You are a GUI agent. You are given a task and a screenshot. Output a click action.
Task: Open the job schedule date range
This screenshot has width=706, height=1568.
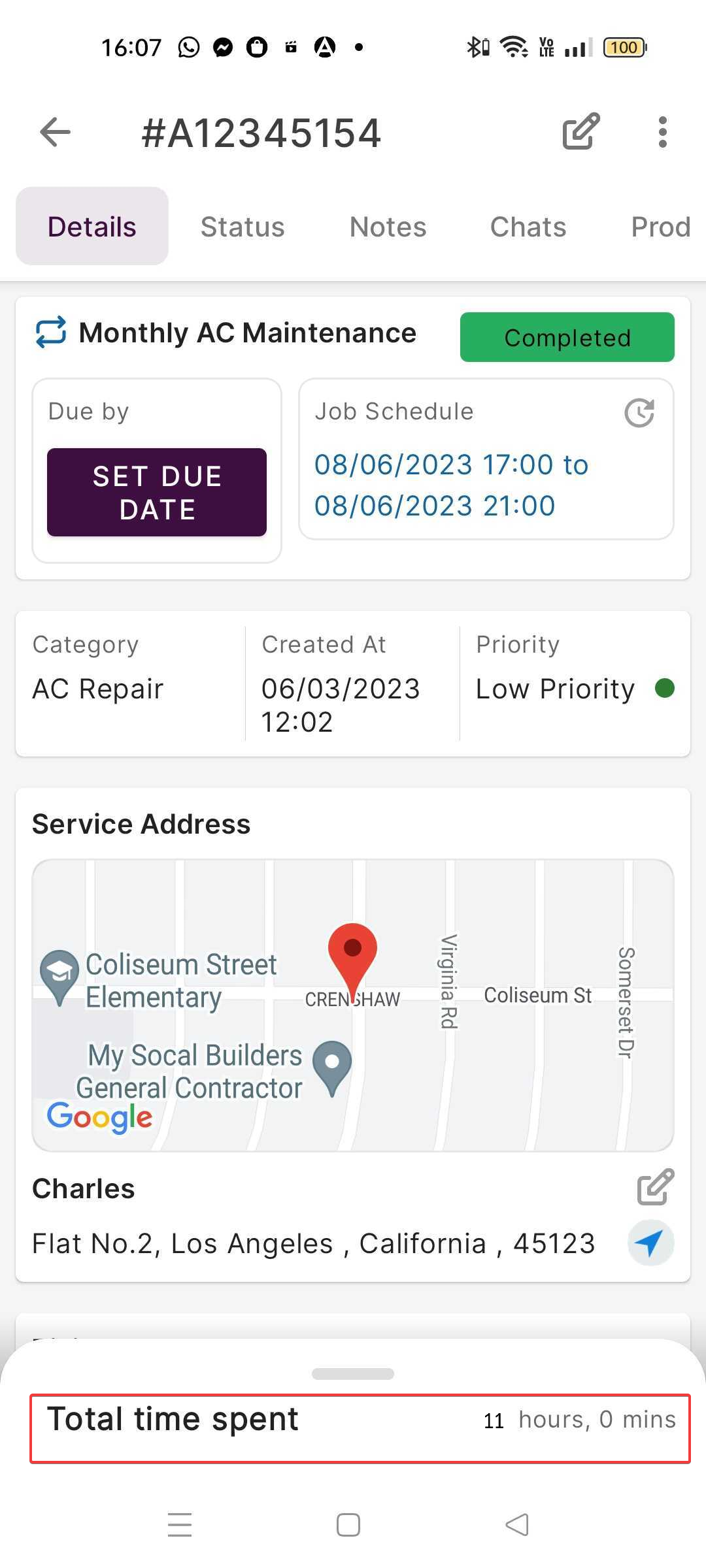coord(451,485)
